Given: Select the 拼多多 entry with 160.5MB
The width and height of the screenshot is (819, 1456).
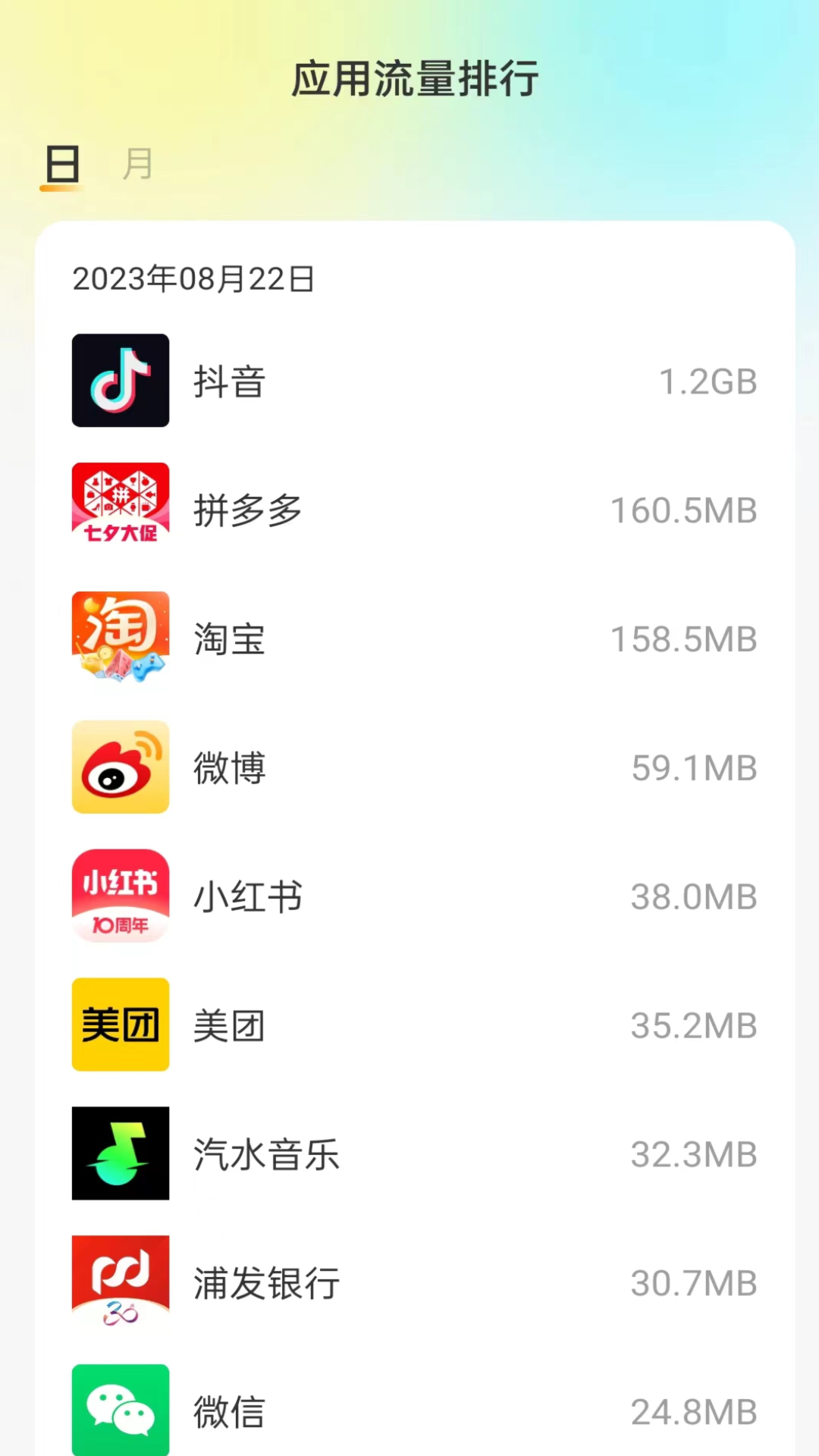Looking at the screenshot, I should (x=409, y=509).
